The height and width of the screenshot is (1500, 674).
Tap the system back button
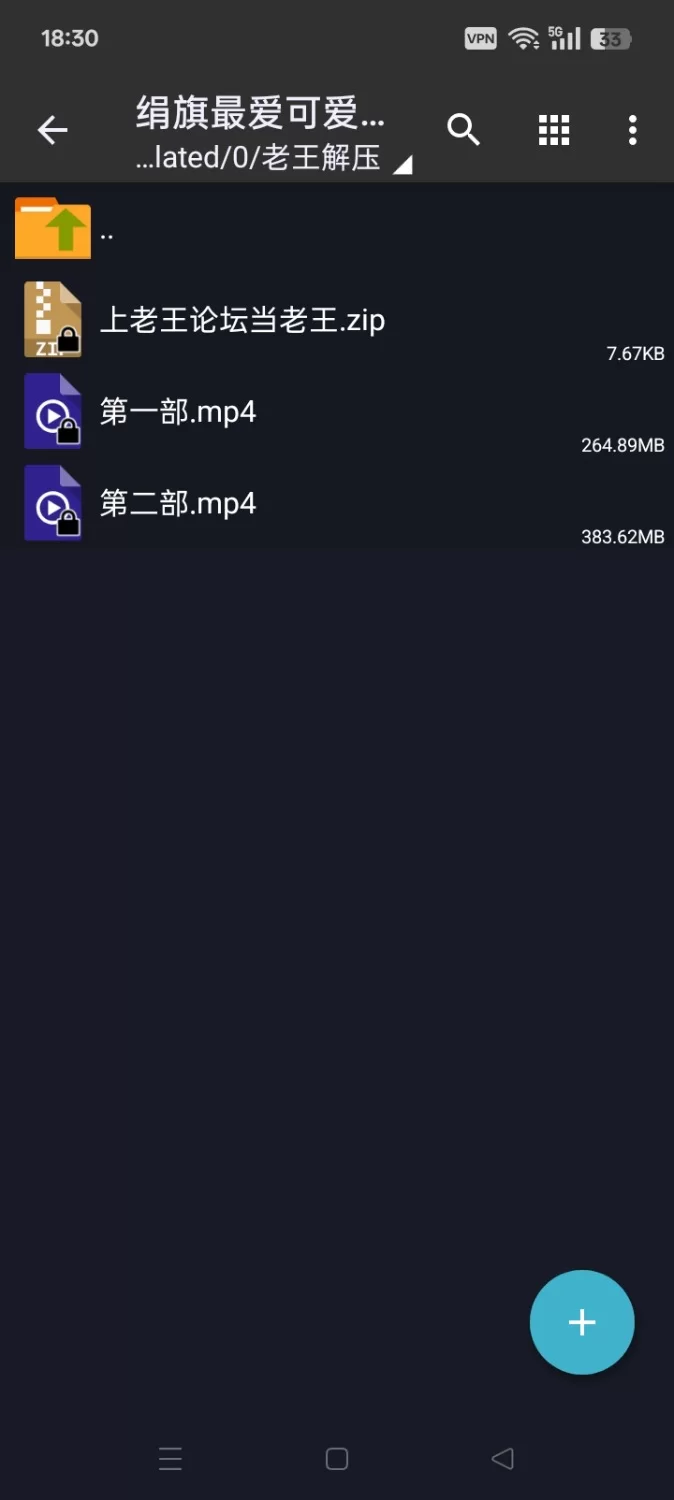[503, 1459]
